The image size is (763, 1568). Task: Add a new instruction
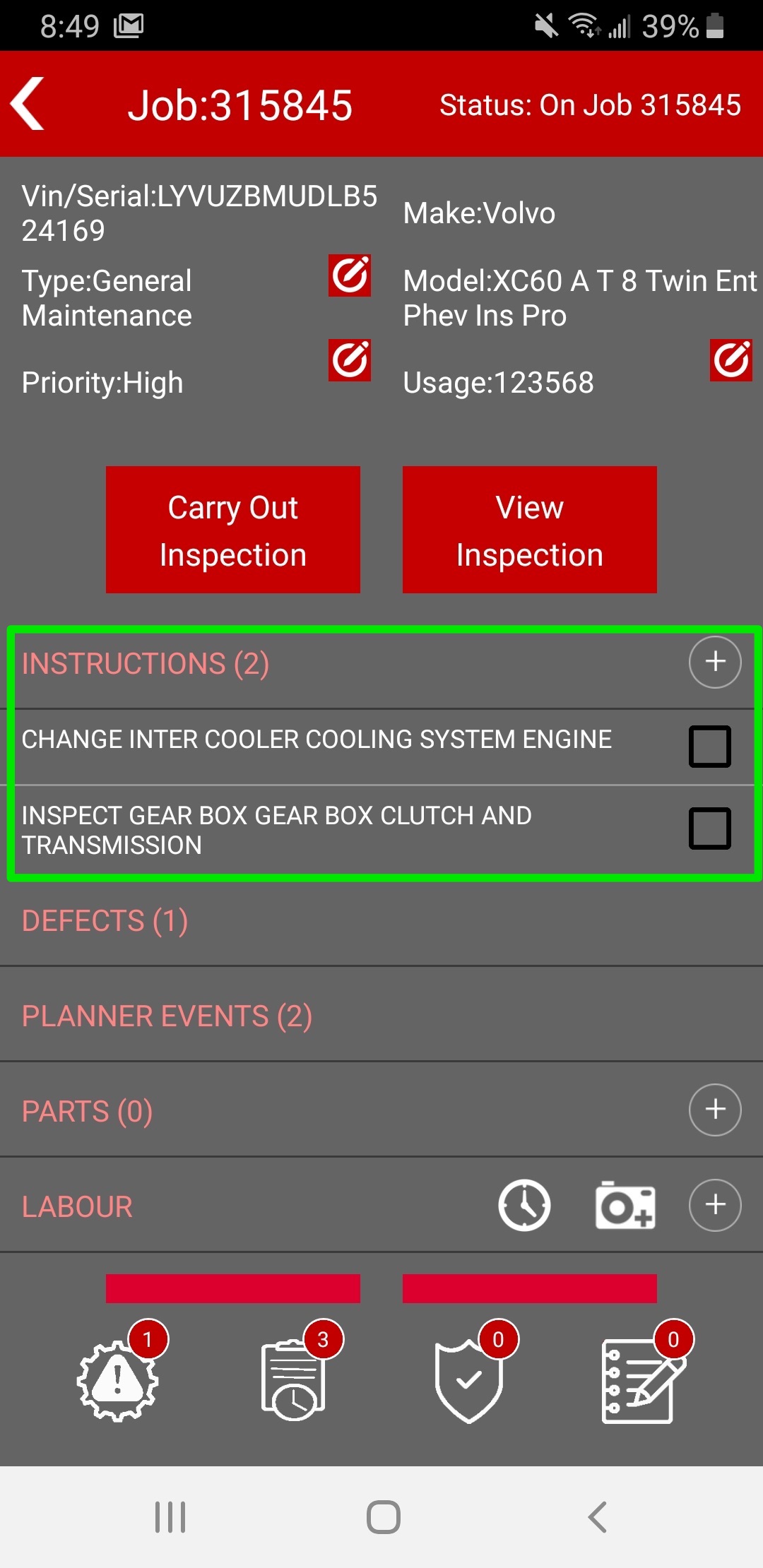pyautogui.click(x=715, y=662)
